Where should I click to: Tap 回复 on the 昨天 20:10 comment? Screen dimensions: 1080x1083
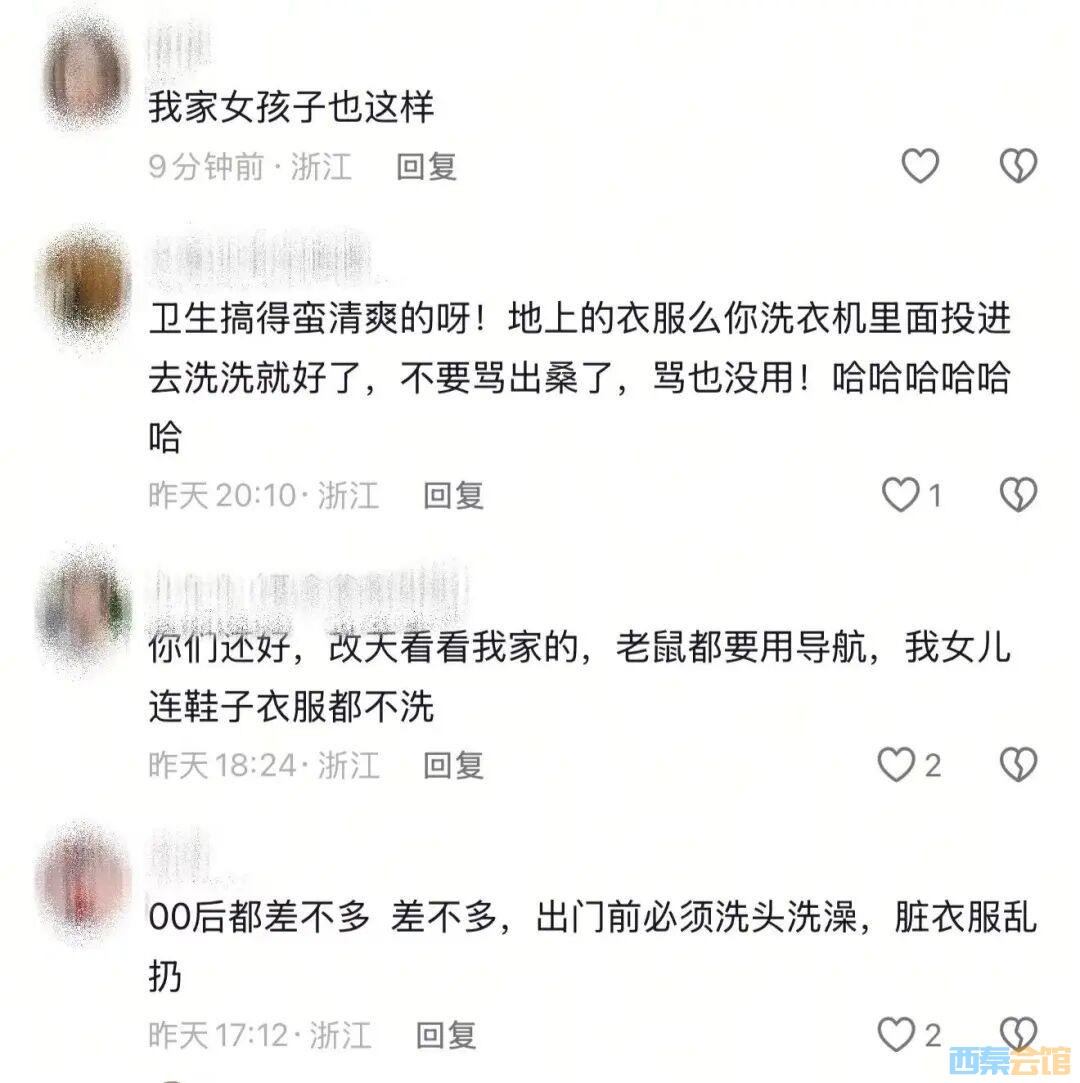coord(453,495)
